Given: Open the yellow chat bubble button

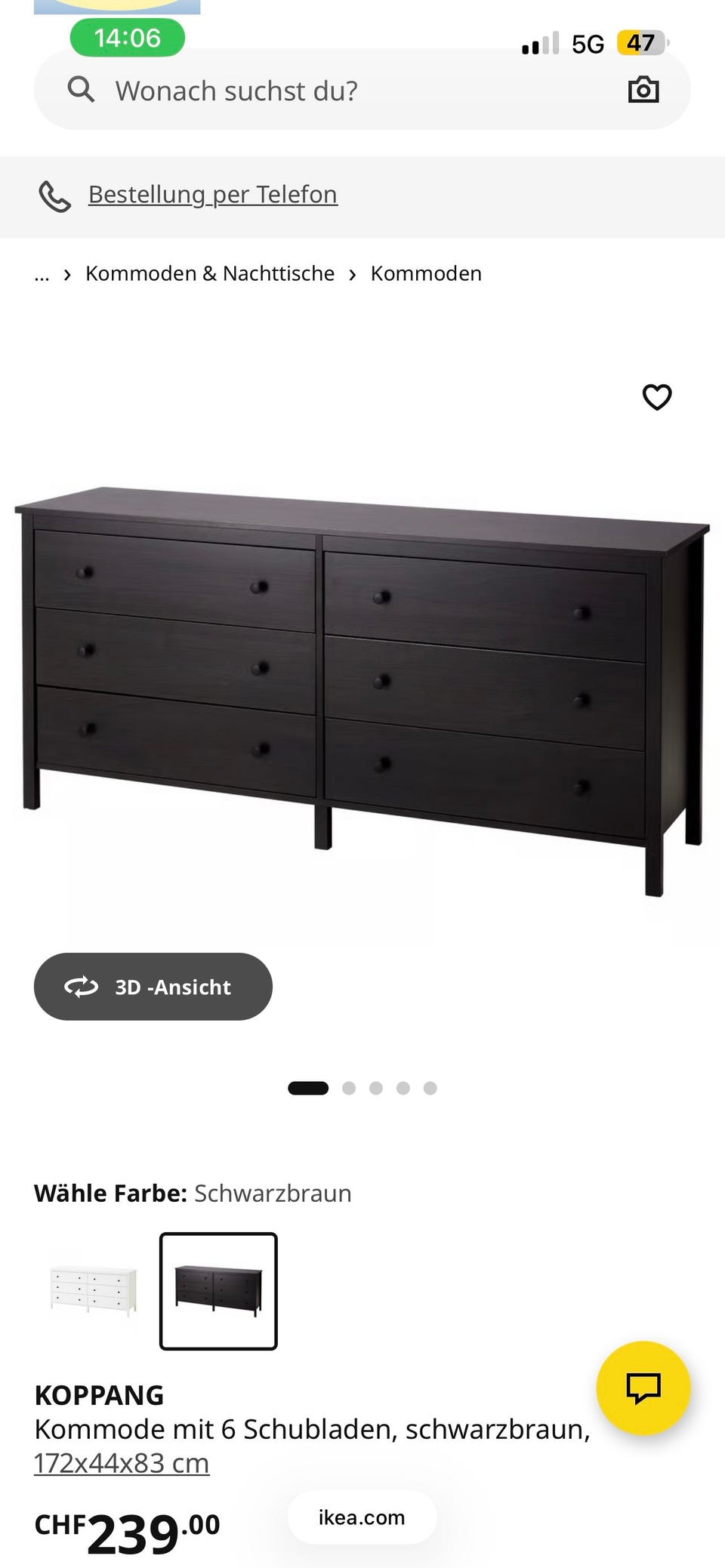Looking at the screenshot, I should point(643,1388).
